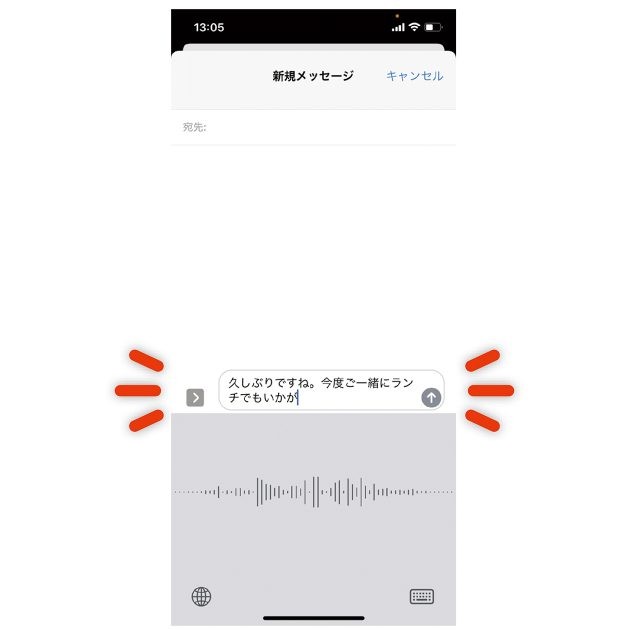Tap キャンセル to discard the new message
This screenshot has width=630, height=630.
pos(414,76)
